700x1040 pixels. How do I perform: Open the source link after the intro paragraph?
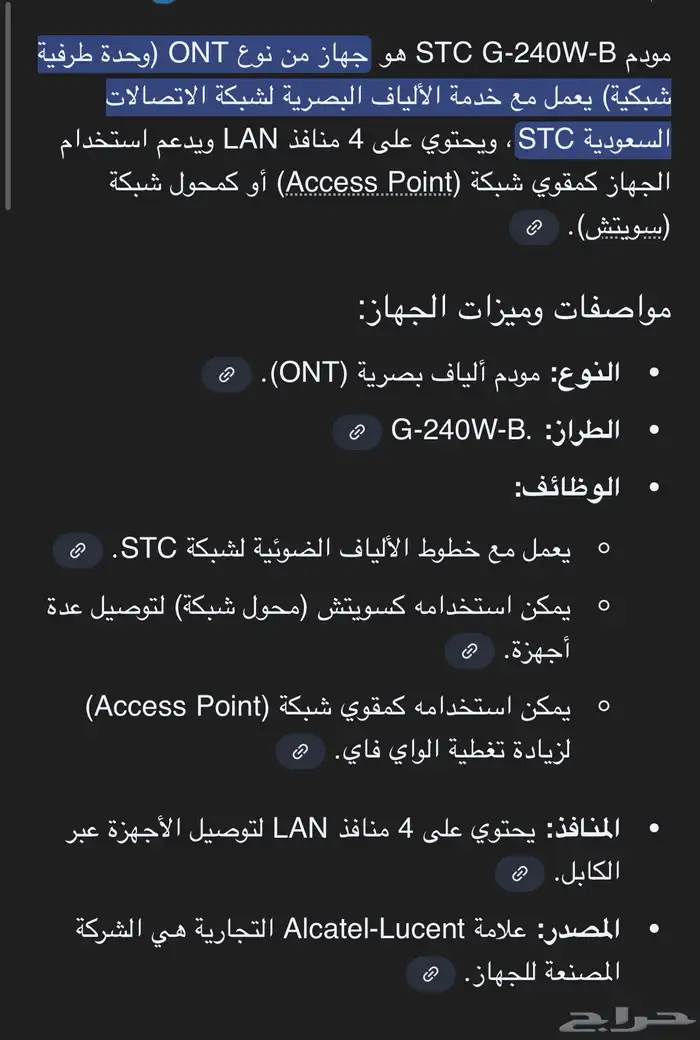click(534, 228)
